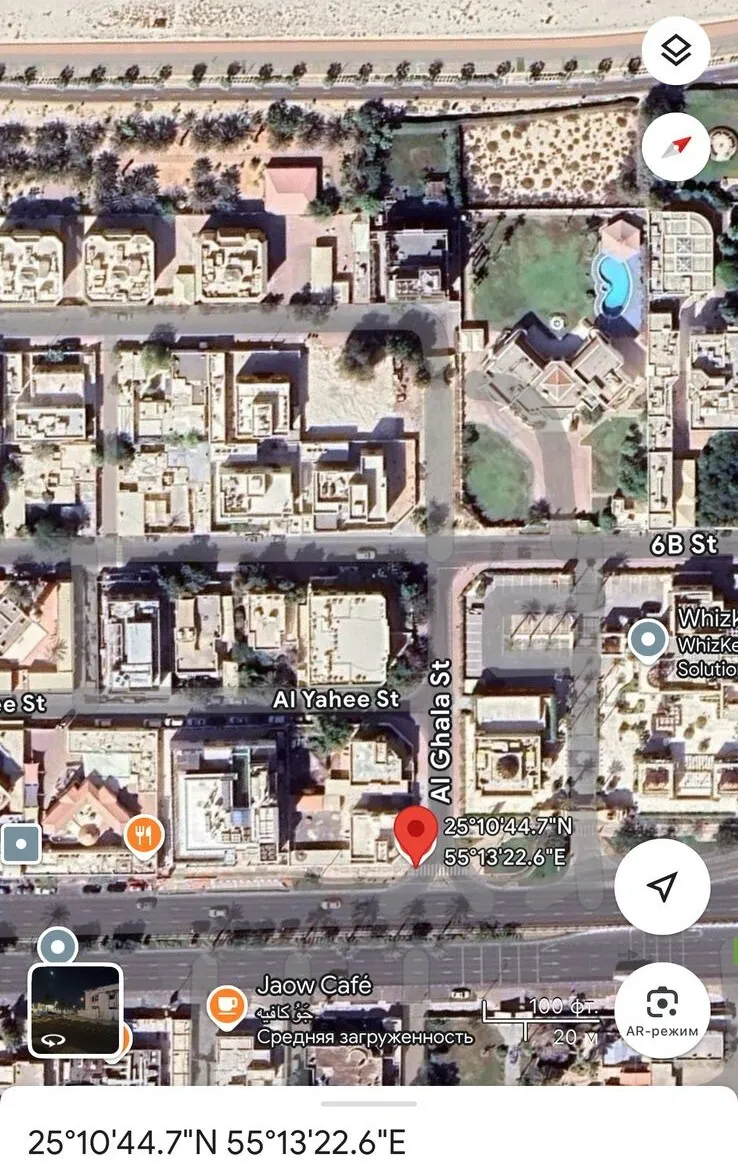The width and height of the screenshot is (738, 1172).
Task: Launch AR-режим live view
Action: click(662, 1010)
